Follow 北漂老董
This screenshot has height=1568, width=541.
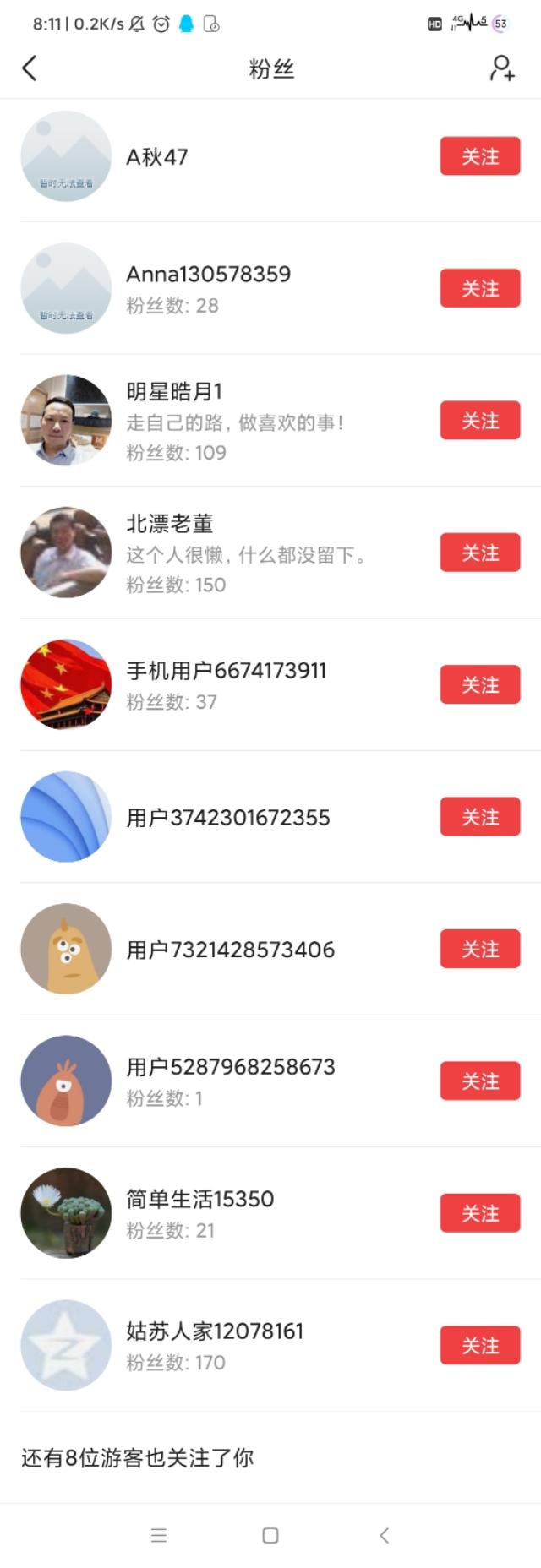480,553
